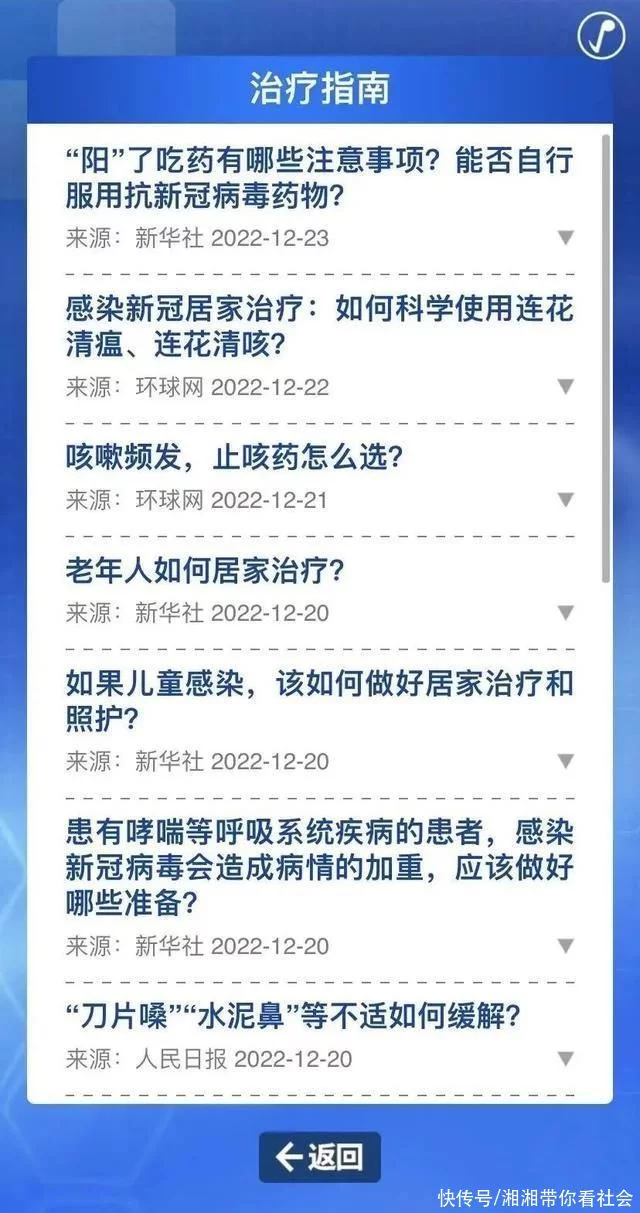640x1213 pixels.
Task: Expand the 如果儿童感染 home care article
Action: 566,762
